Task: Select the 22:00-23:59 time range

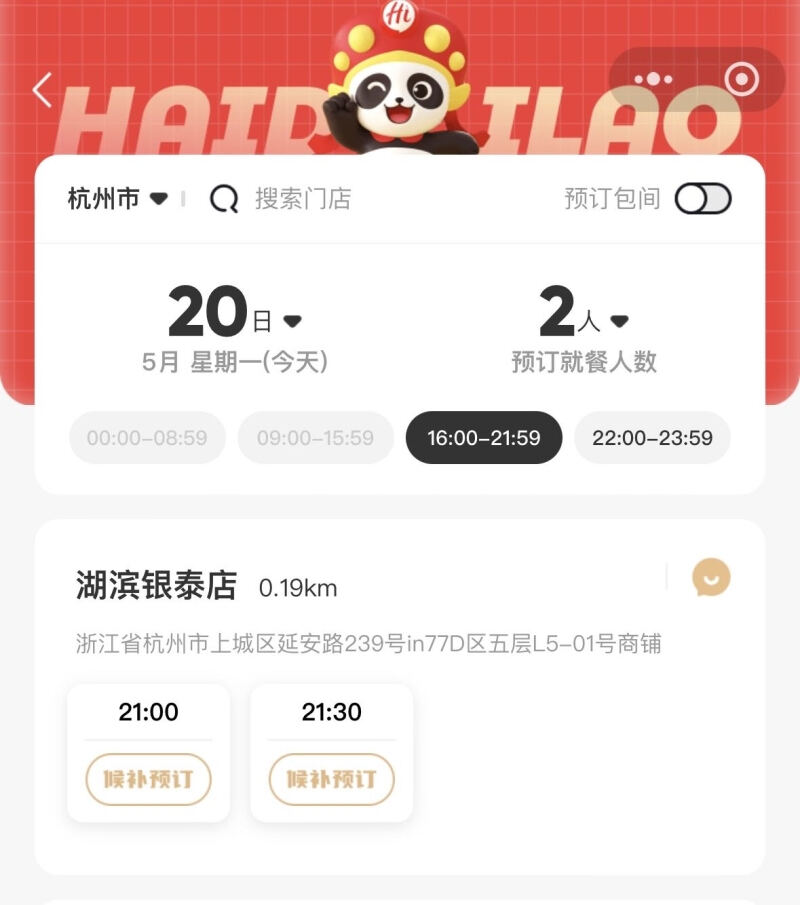Action: (652, 438)
